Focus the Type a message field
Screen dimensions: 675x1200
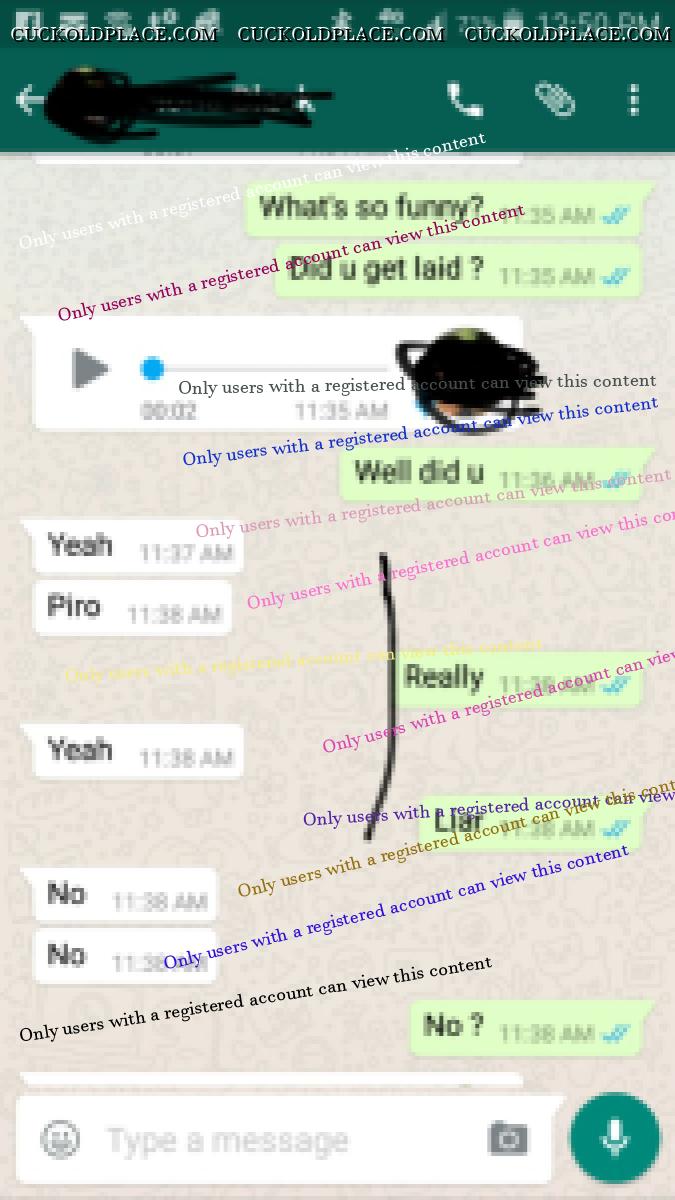[280, 1140]
